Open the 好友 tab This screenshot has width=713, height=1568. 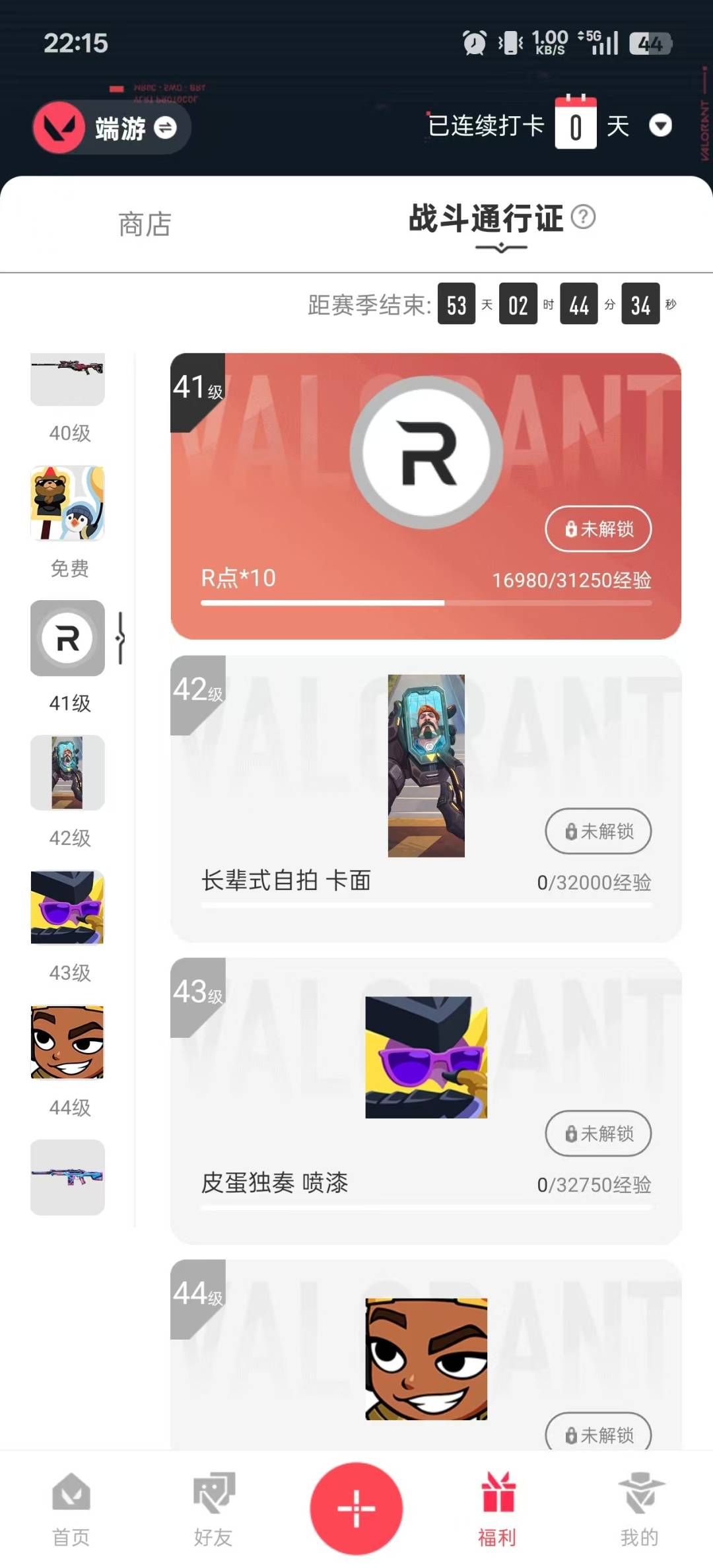(213, 1510)
